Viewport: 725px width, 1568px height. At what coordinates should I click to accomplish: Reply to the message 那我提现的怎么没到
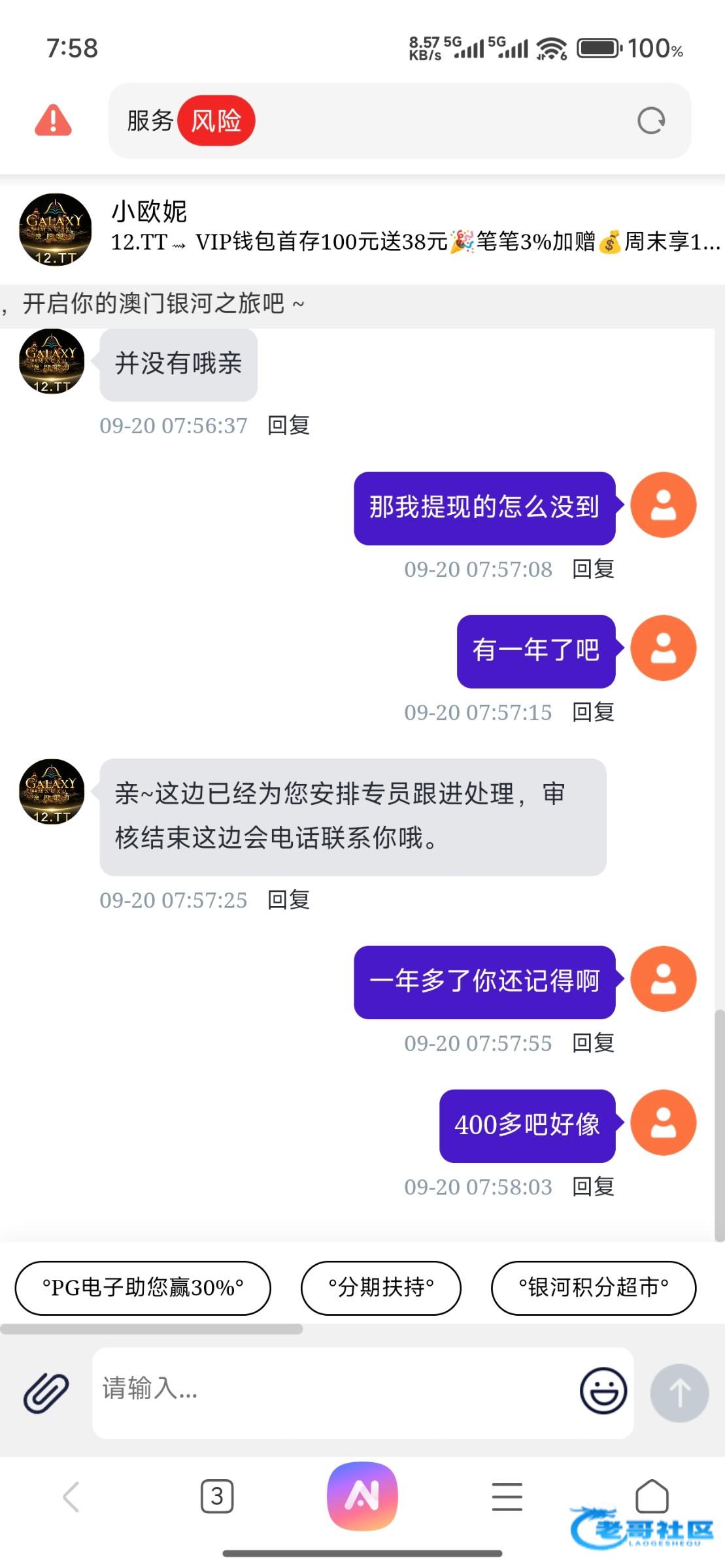[x=593, y=569]
